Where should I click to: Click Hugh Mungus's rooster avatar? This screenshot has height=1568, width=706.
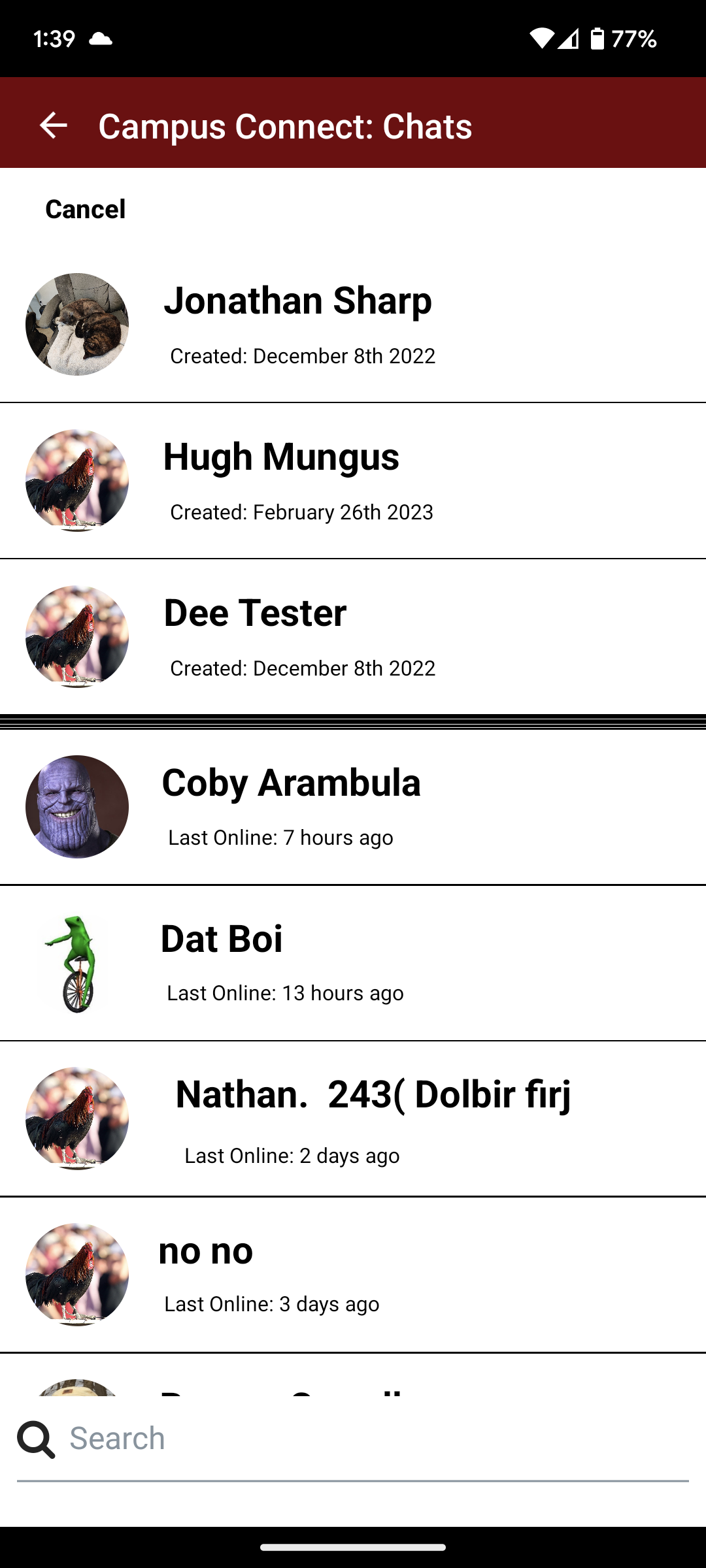76,482
